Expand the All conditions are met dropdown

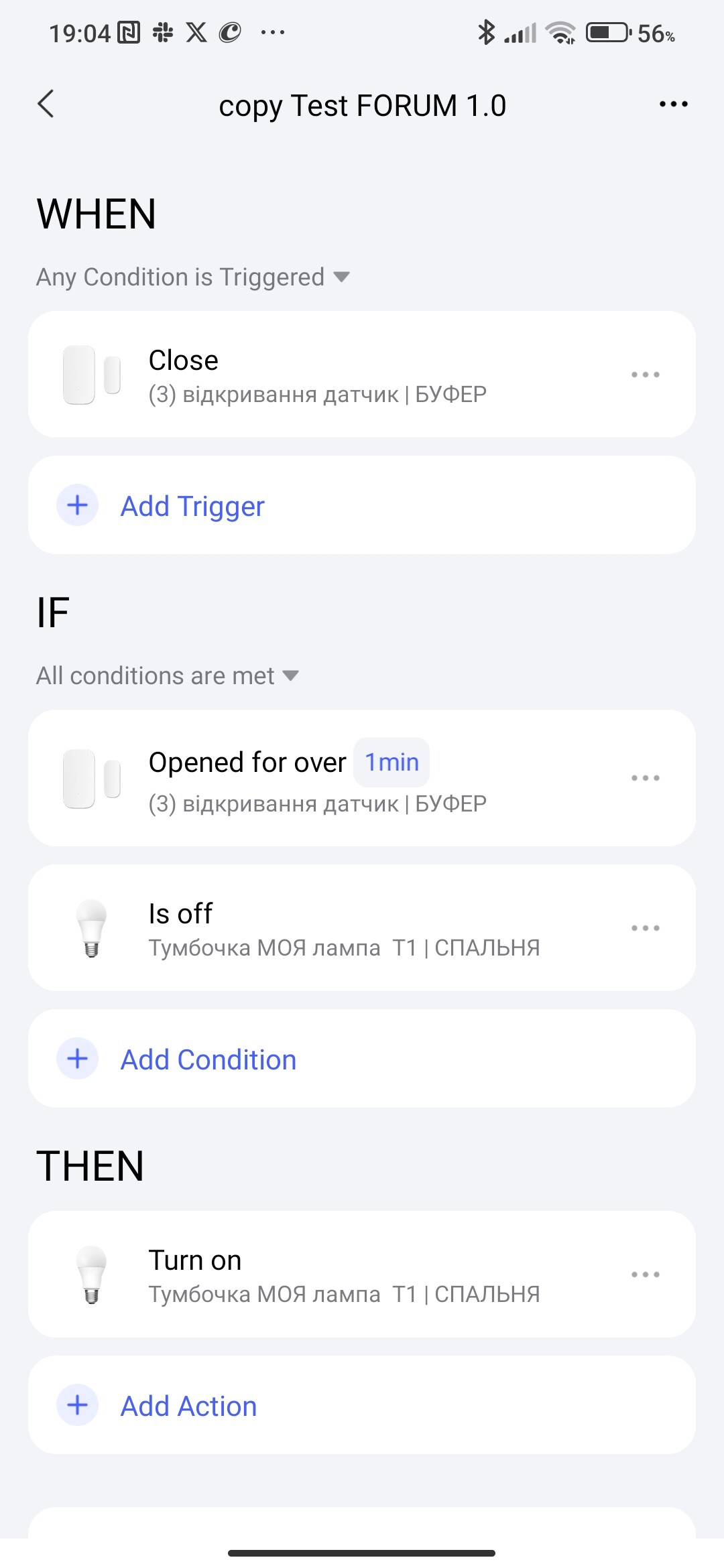[x=168, y=675]
